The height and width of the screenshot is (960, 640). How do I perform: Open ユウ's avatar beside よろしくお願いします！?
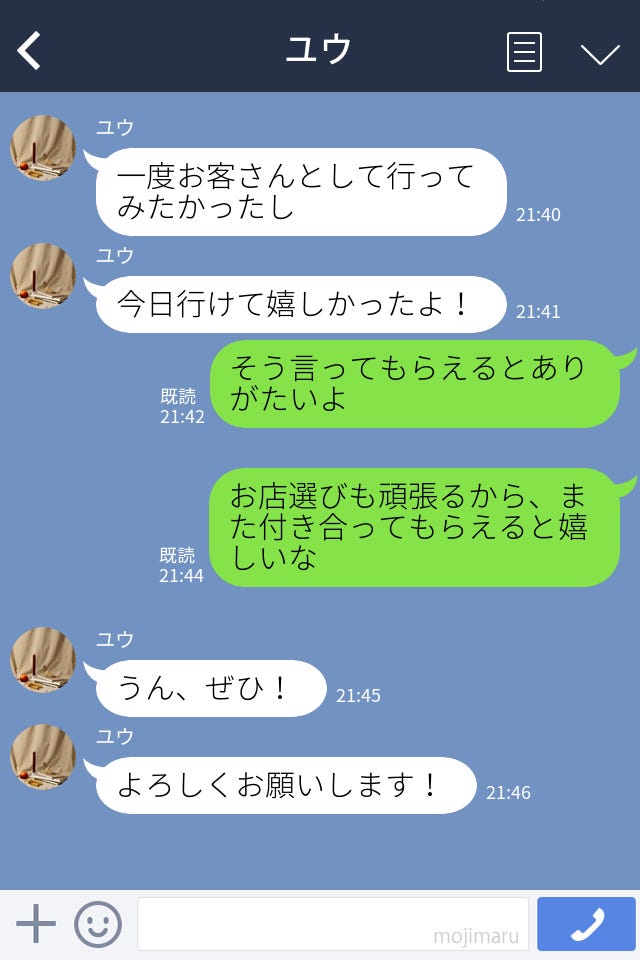coord(43,757)
